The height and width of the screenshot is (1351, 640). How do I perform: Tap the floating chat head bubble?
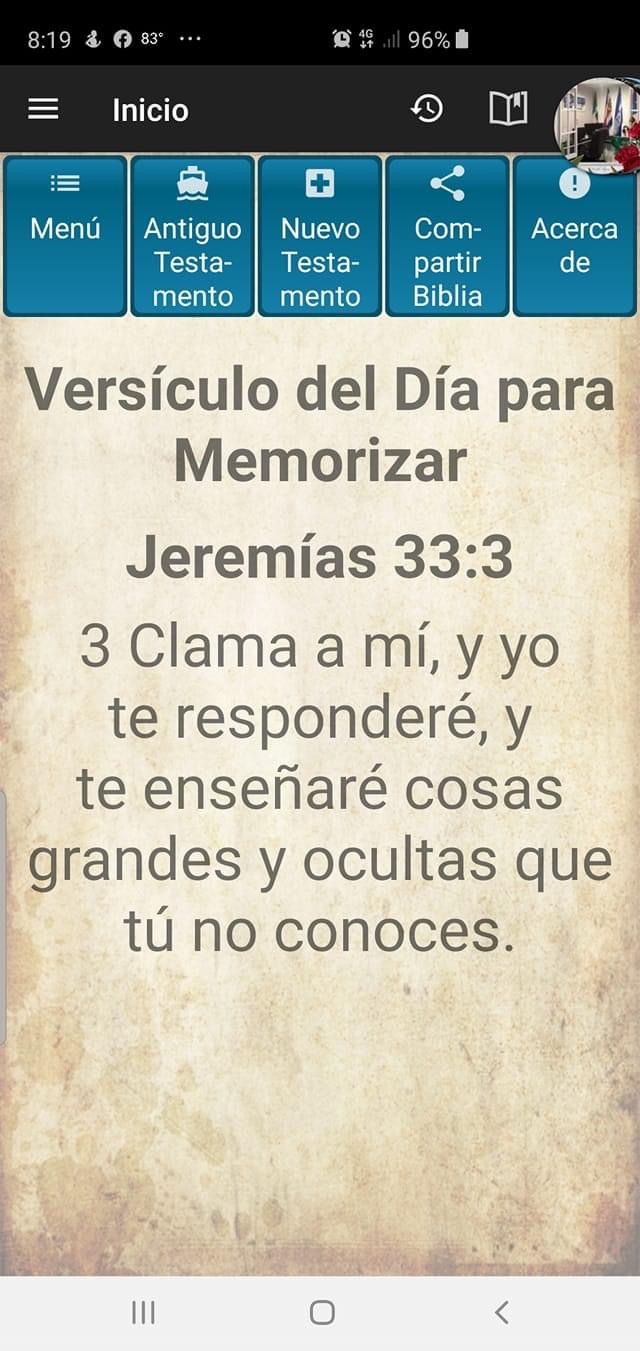(x=599, y=126)
